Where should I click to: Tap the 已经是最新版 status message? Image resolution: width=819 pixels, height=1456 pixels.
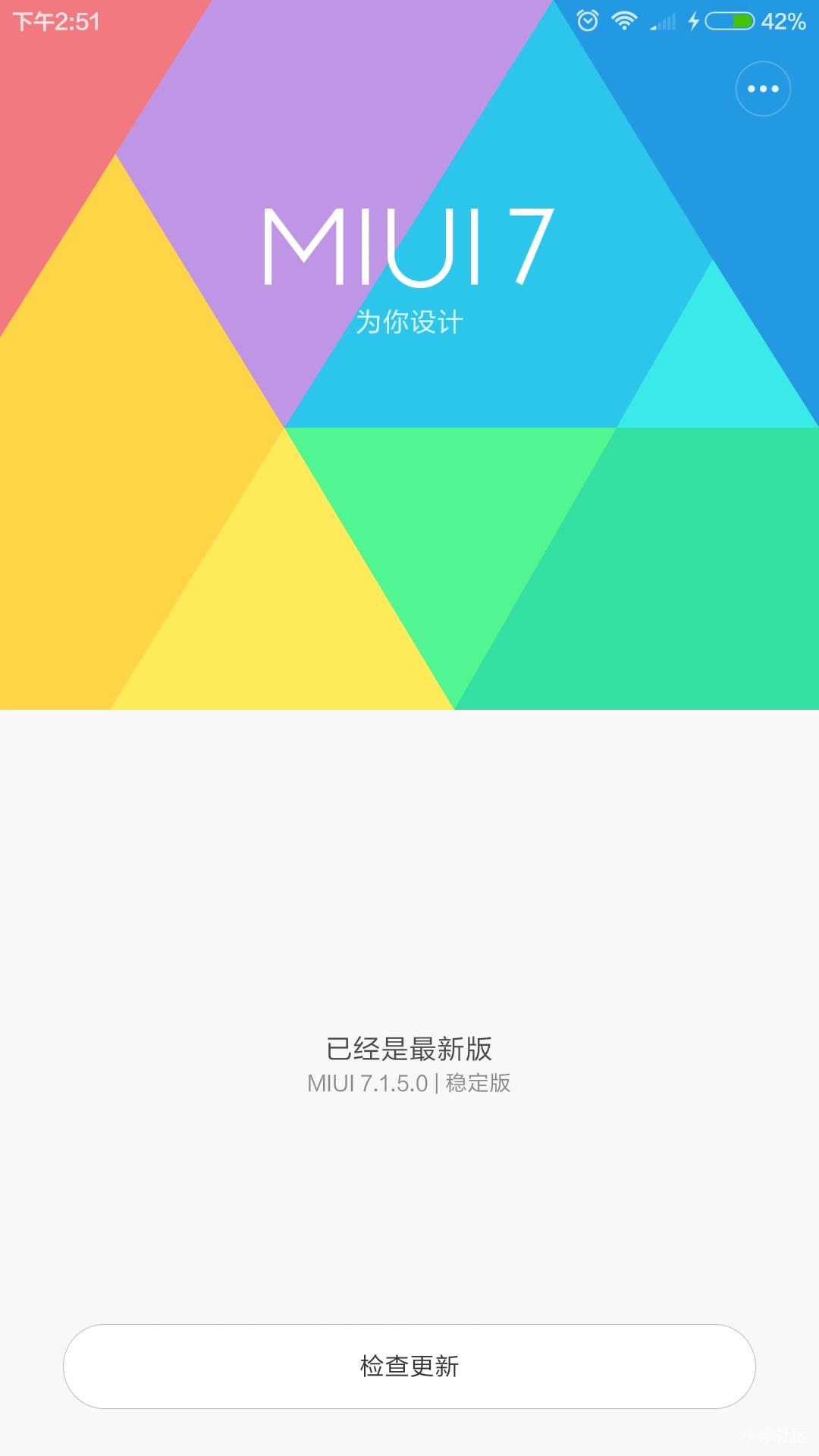(409, 1050)
